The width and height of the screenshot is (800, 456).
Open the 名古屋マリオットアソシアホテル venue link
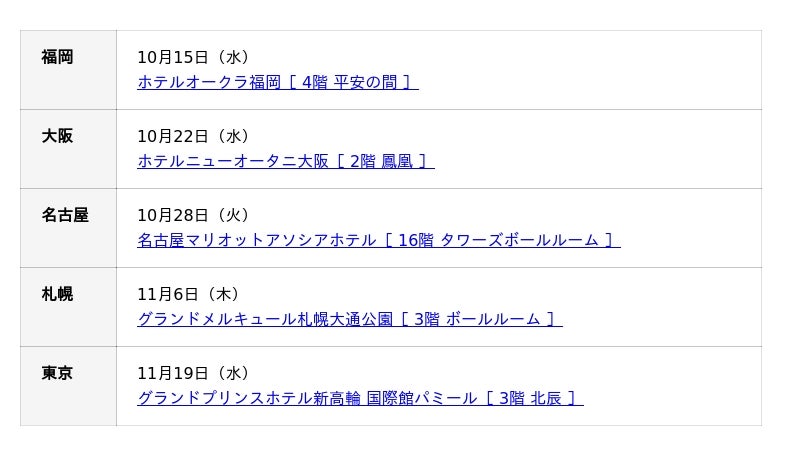click(x=378, y=240)
